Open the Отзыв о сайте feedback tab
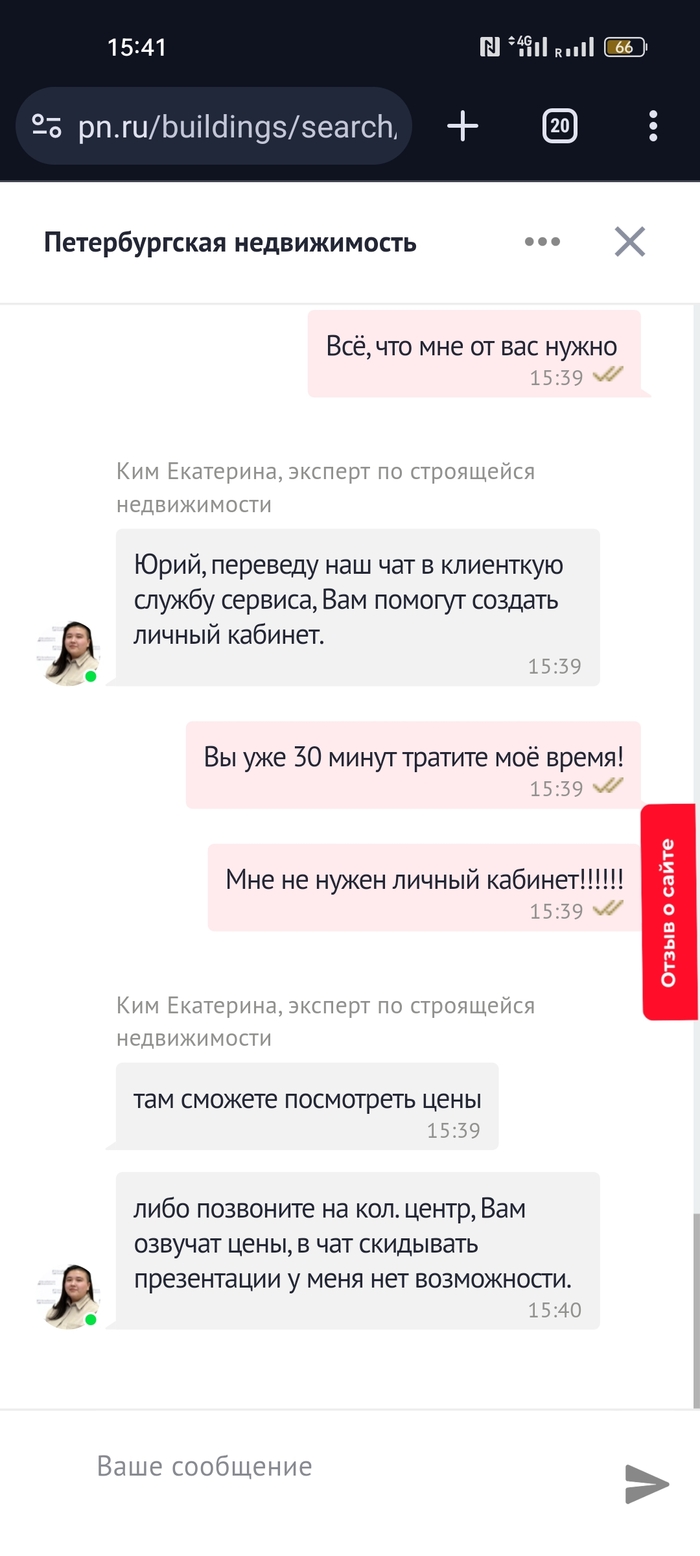700x1556 pixels. pyautogui.click(x=669, y=912)
